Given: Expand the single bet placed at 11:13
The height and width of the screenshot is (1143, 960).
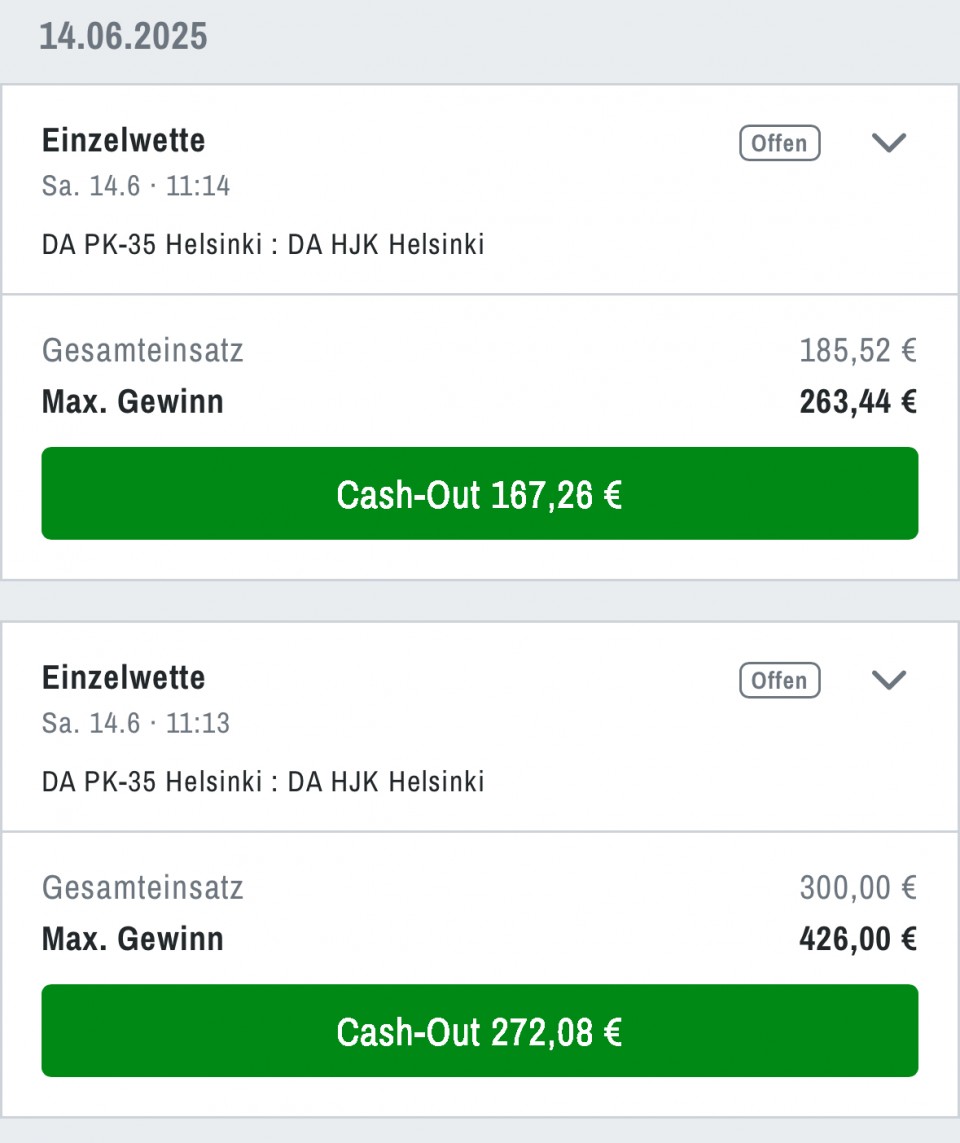Looking at the screenshot, I should [x=888, y=680].
